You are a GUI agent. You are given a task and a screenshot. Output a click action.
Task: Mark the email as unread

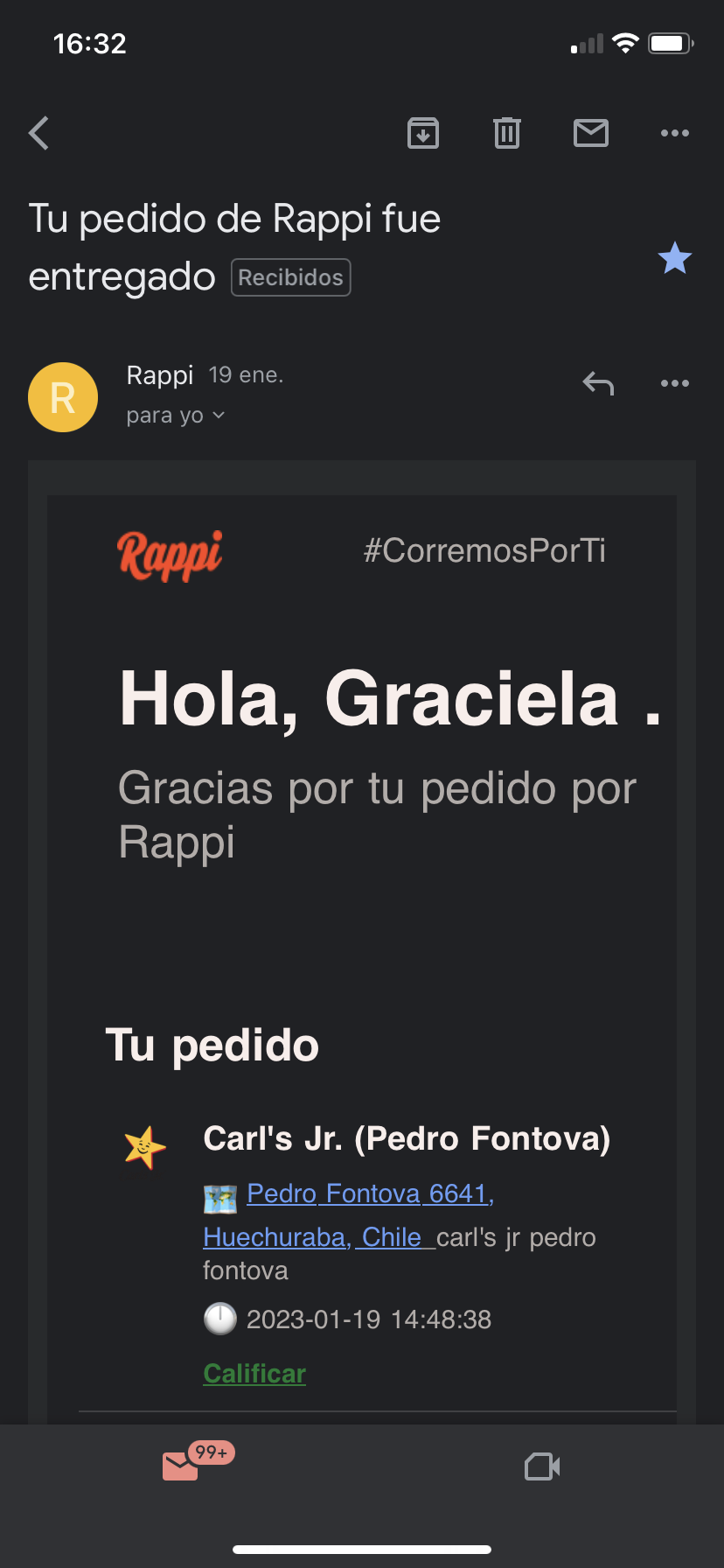coord(591,133)
